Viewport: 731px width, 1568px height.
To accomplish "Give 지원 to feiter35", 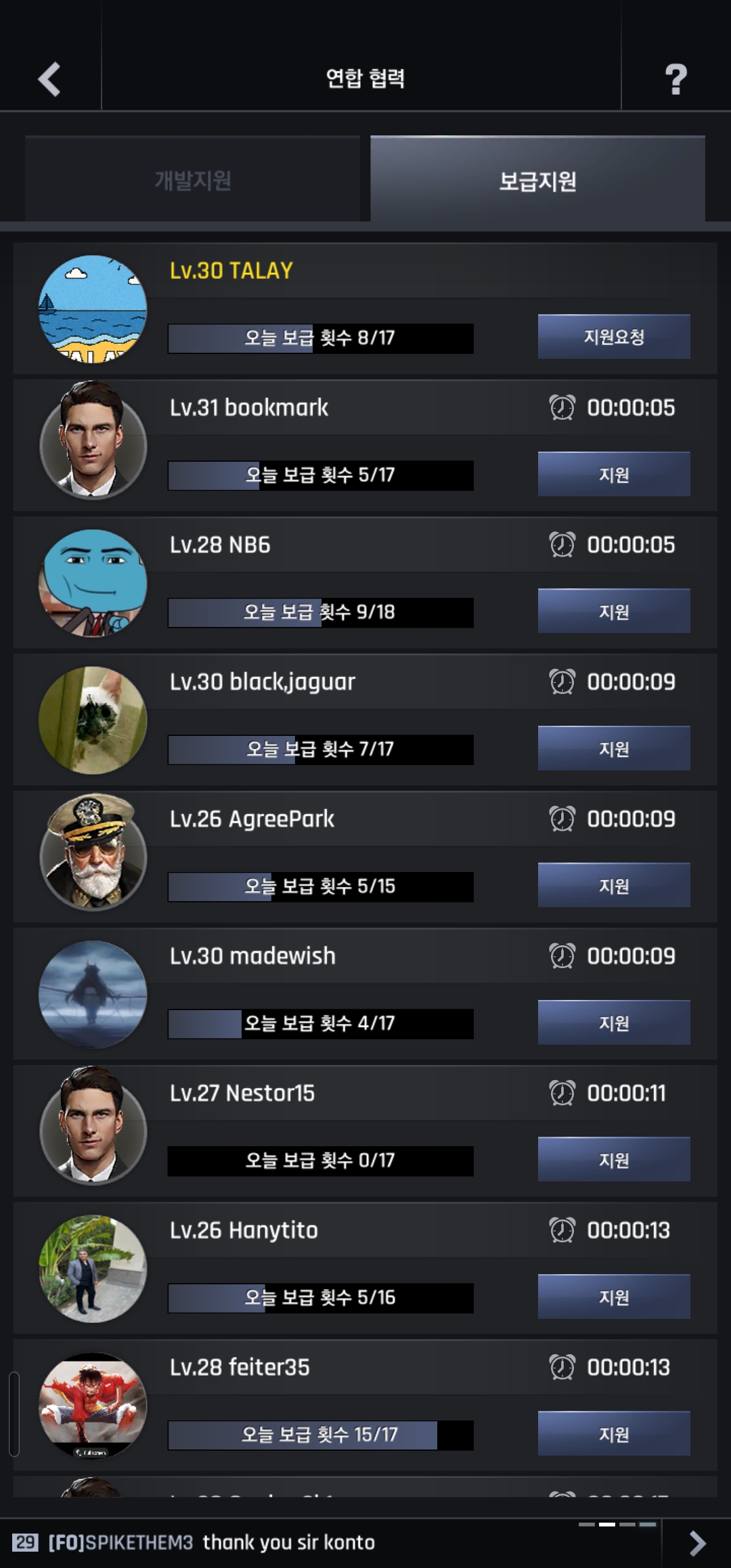I will [614, 1434].
